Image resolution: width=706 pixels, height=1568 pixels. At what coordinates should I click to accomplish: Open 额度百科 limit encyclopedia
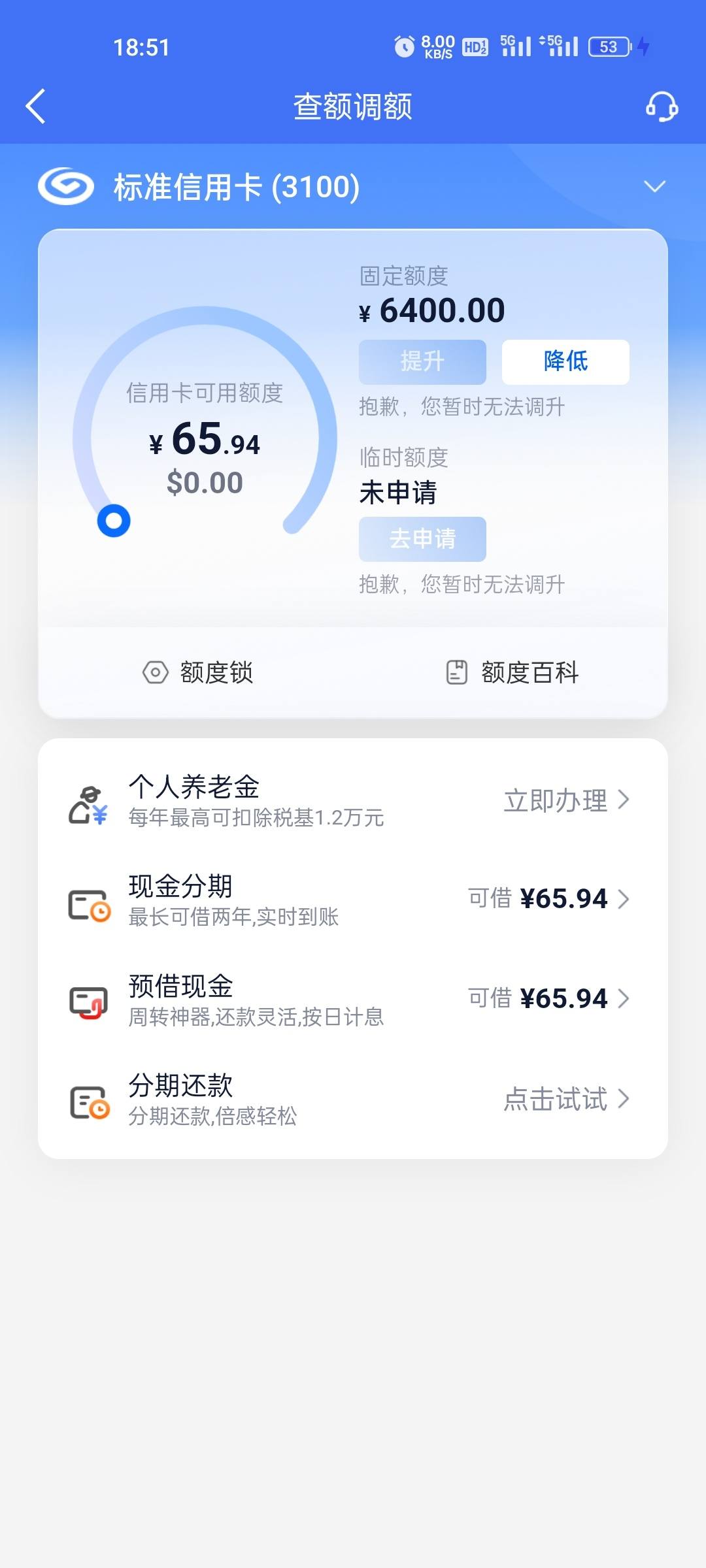[512, 672]
